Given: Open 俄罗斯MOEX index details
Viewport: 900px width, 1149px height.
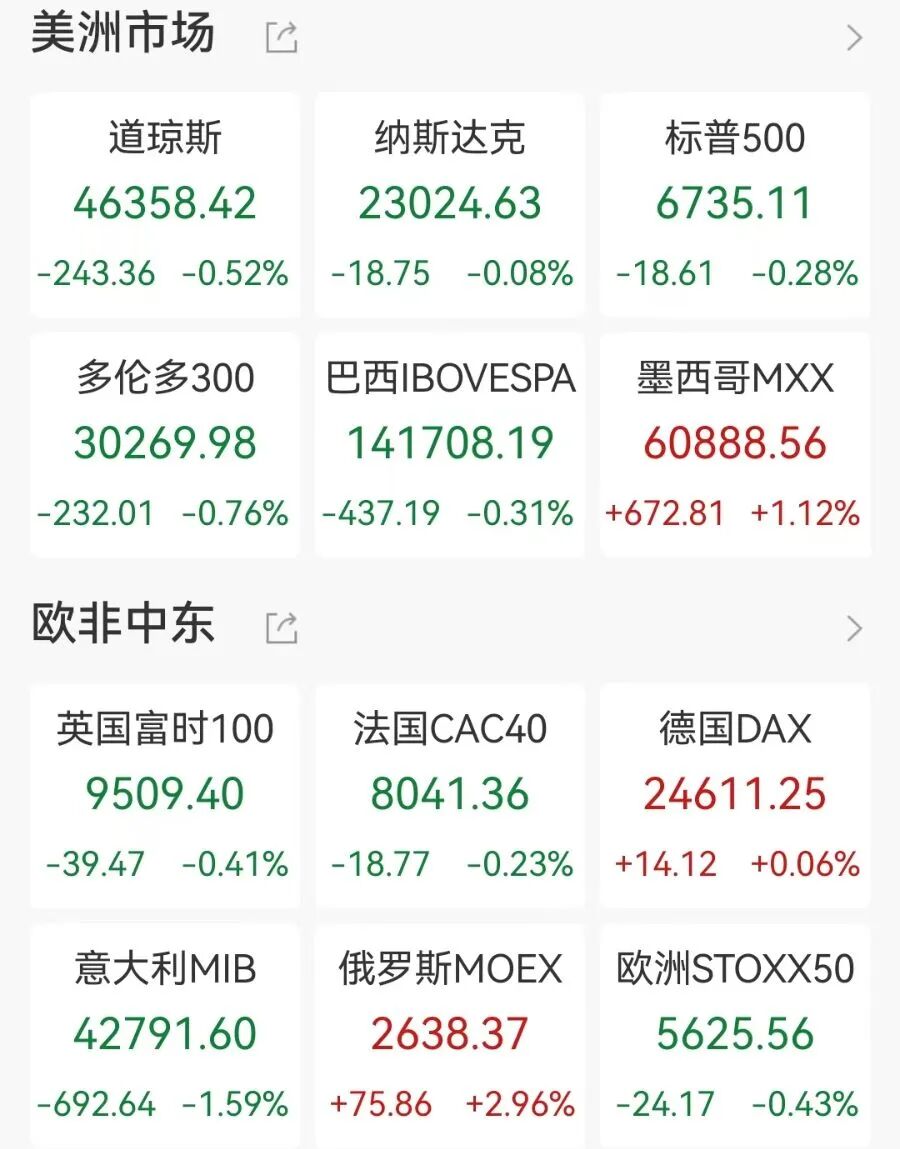Looking at the screenshot, I should point(450,1035).
